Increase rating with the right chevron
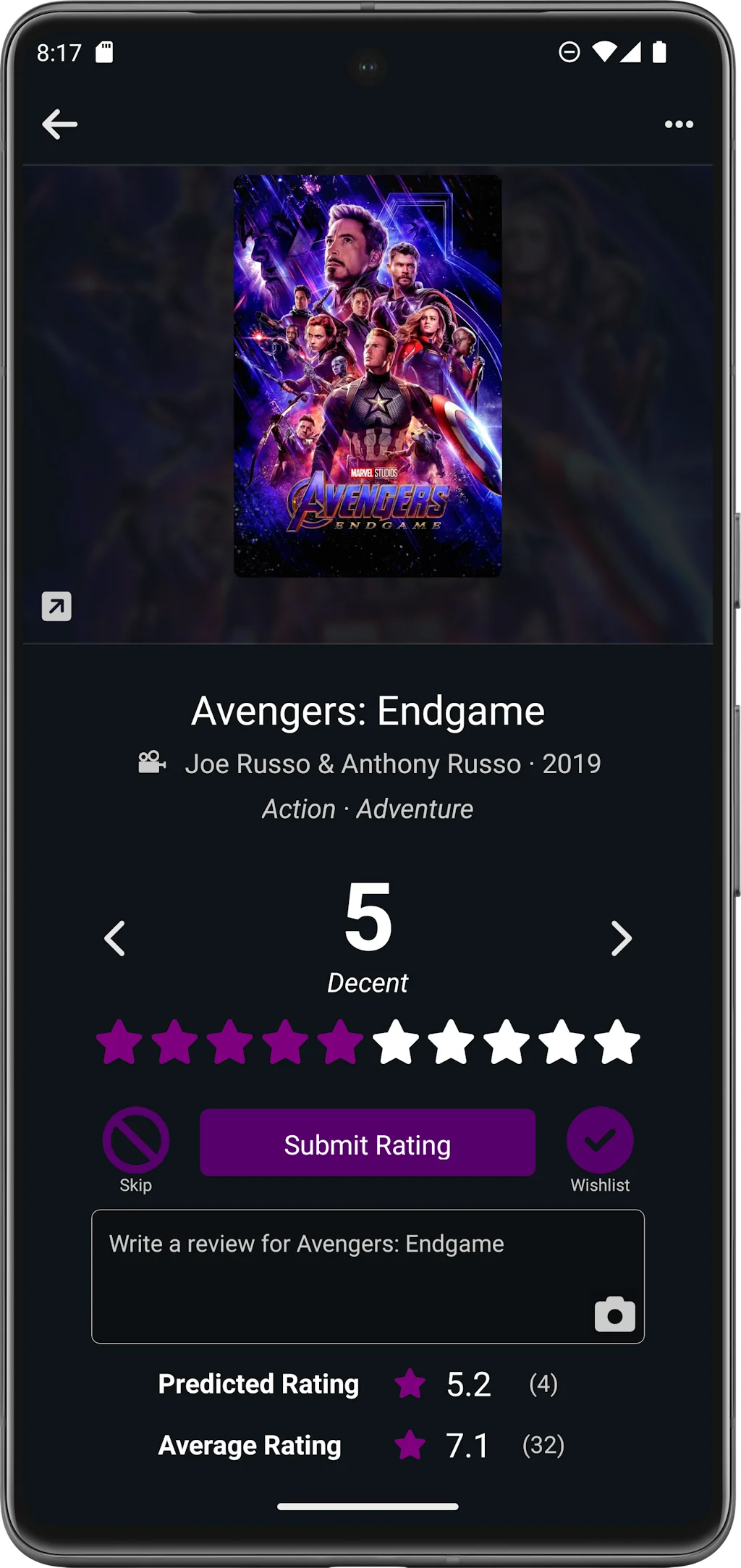 621,938
